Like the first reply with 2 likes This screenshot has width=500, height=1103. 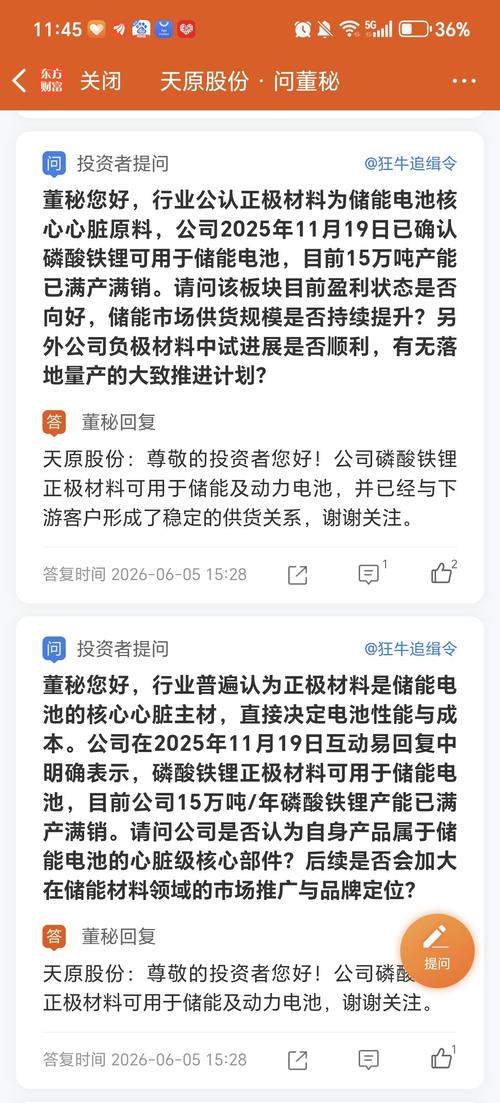tap(444, 573)
